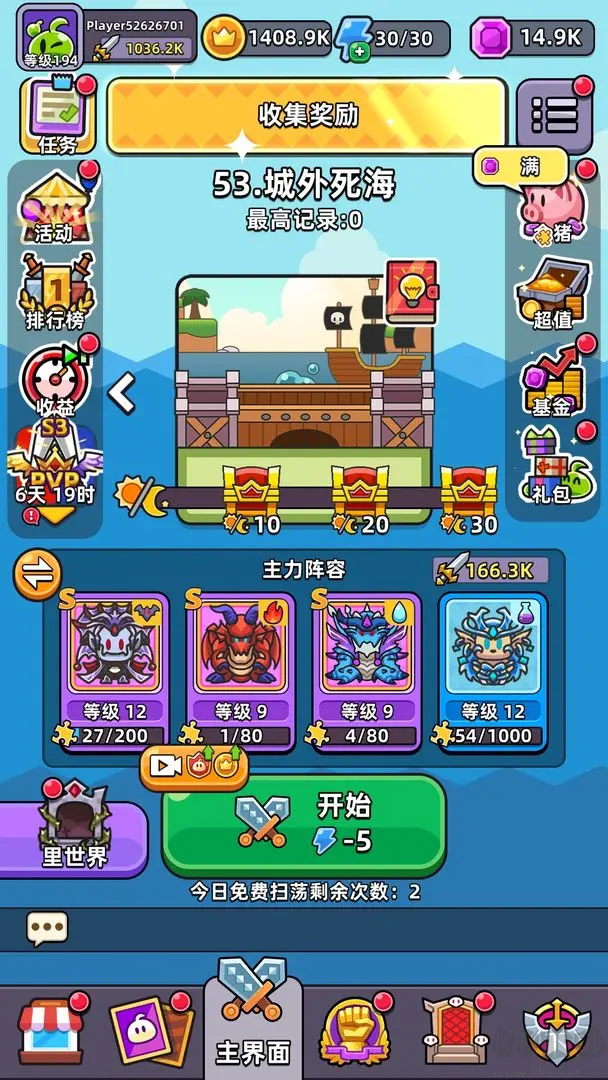Open the chat bubble
The width and height of the screenshot is (608, 1080).
(x=47, y=928)
